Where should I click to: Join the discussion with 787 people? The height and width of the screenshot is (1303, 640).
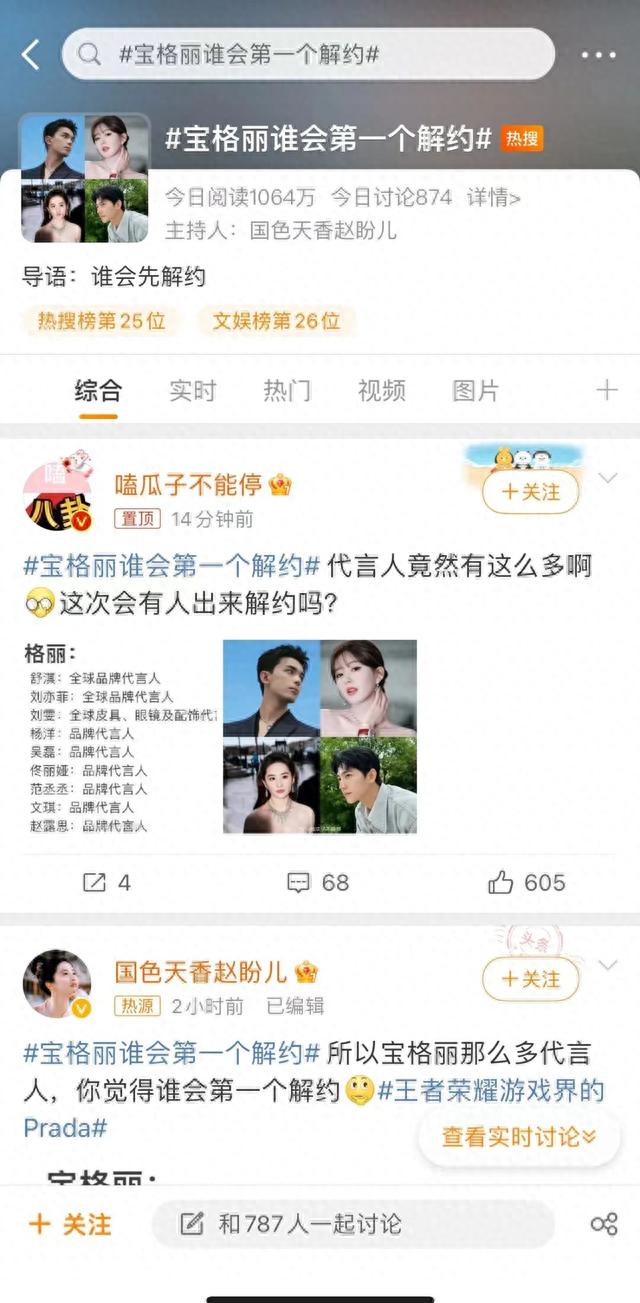[352, 1224]
